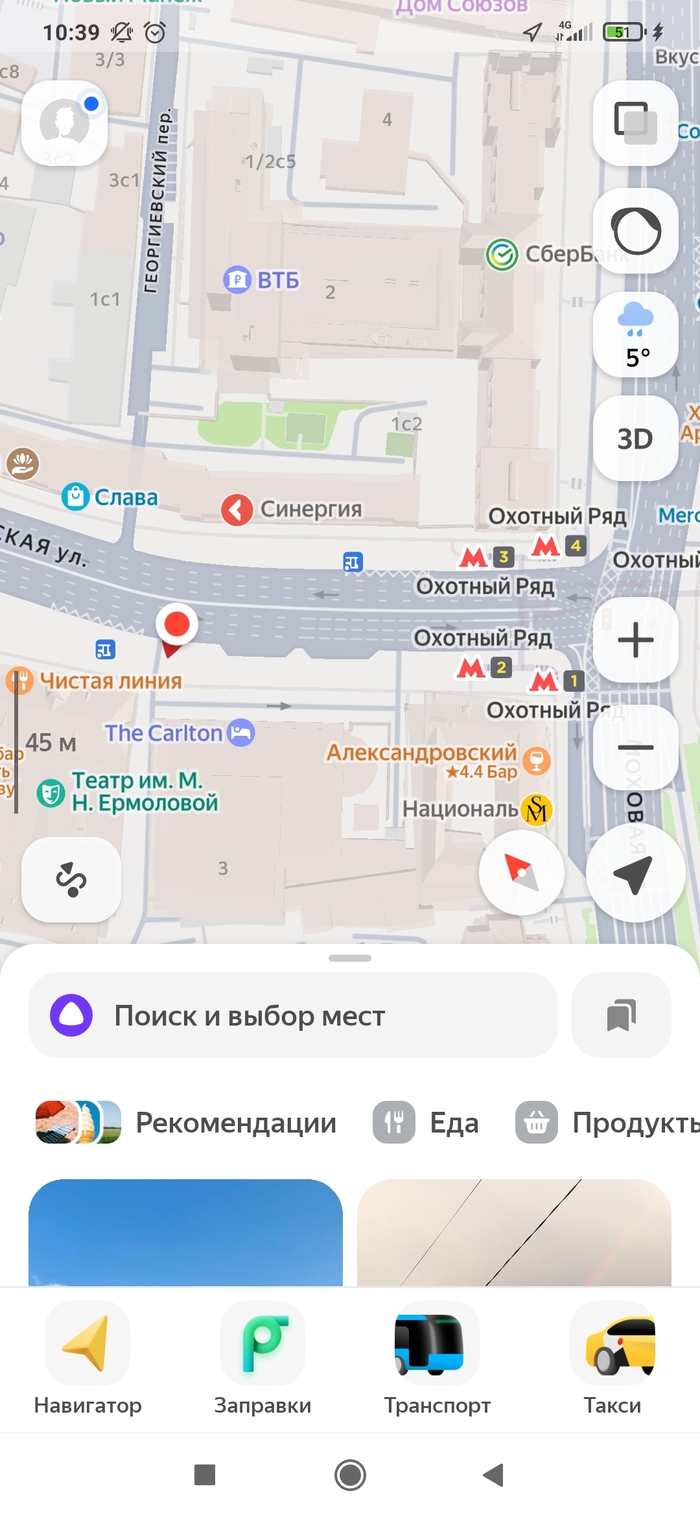Toggle 3D map view

[x=635, y=439]
